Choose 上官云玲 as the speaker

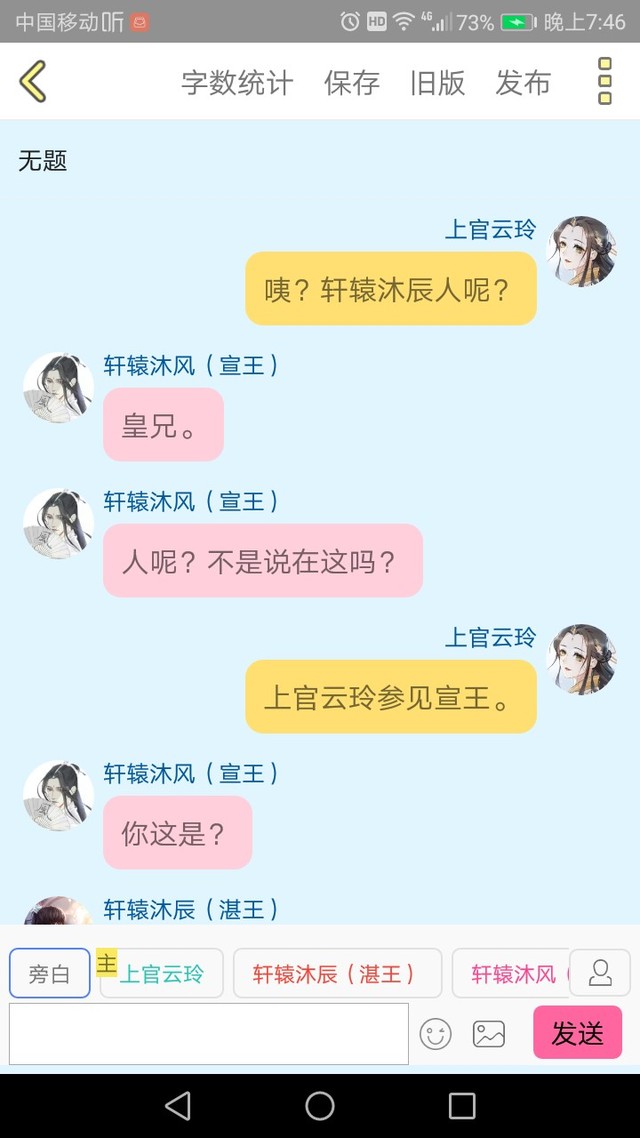(162, 973)
